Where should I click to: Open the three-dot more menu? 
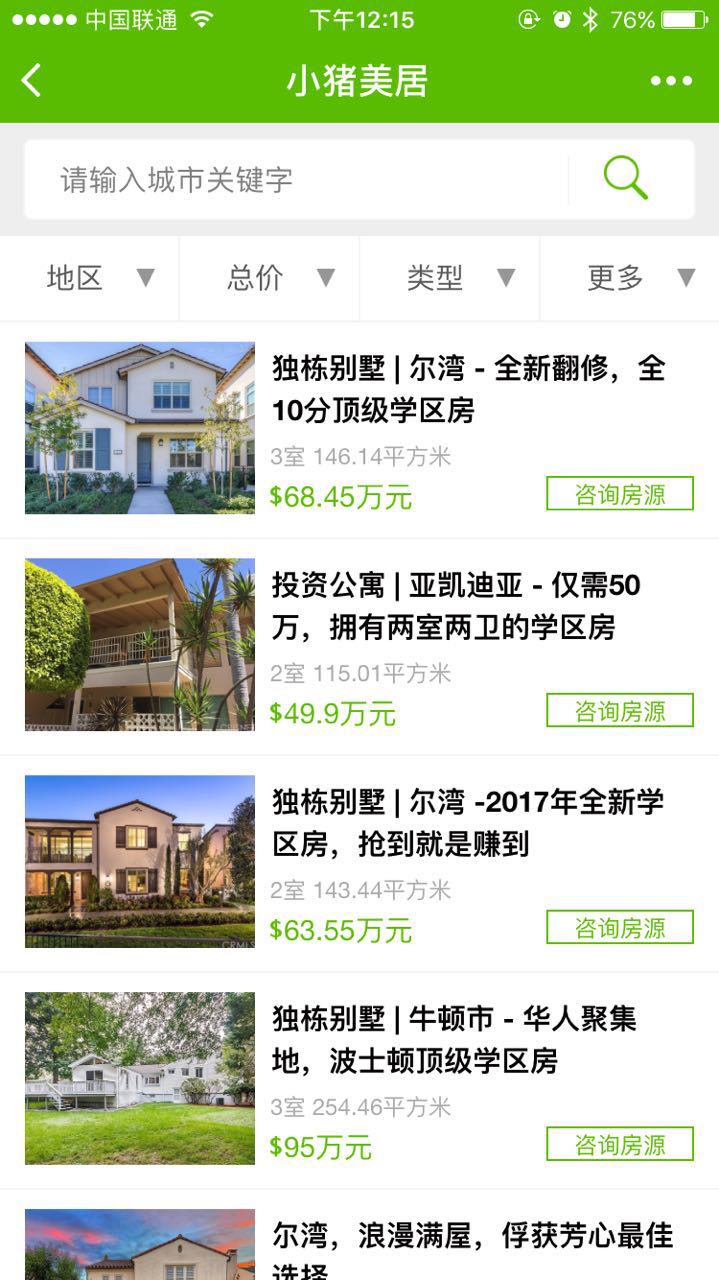pyautogui.click(x=671, y=81)
